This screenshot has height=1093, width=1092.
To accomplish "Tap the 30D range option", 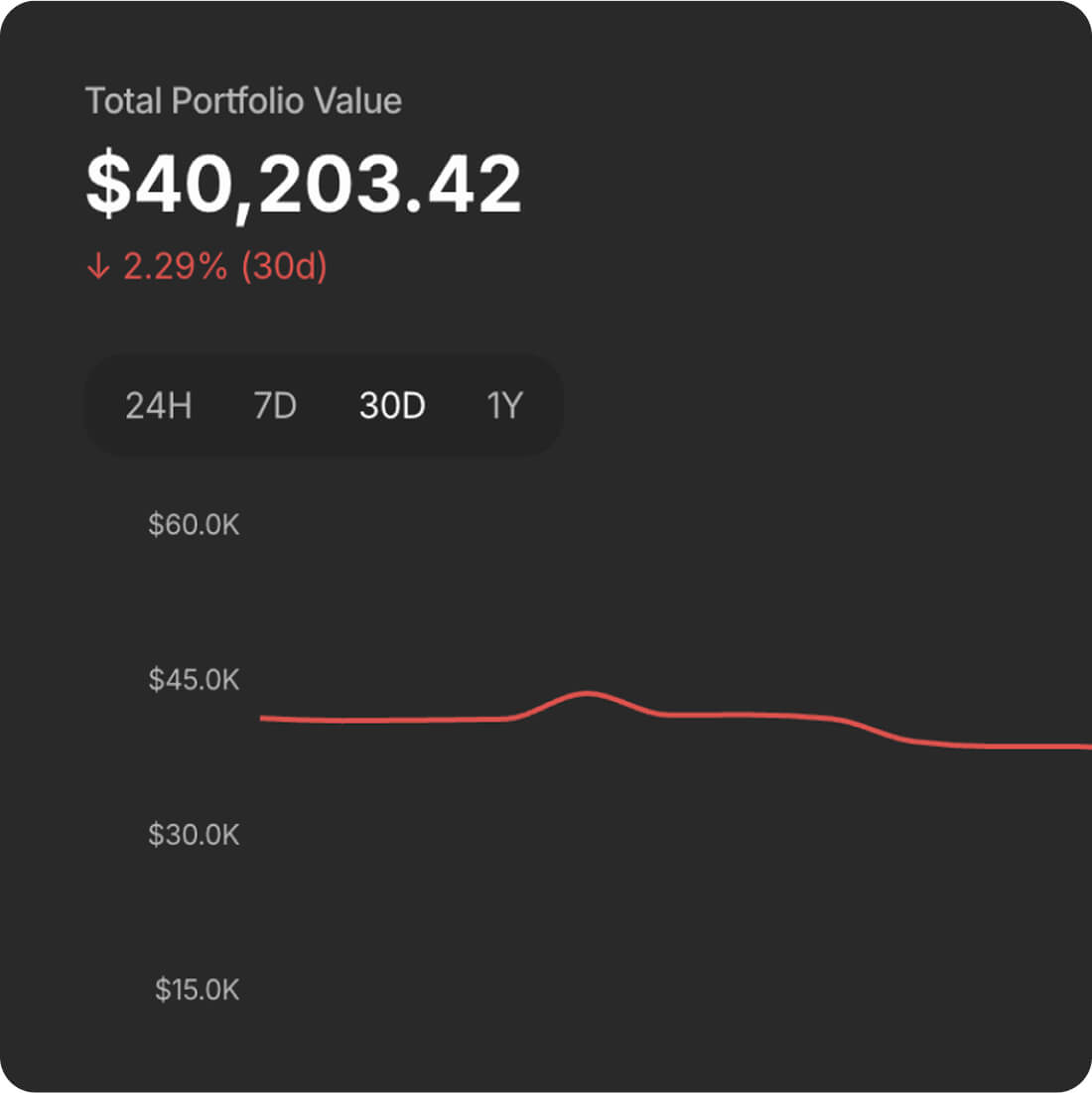I will coord(392,405).
